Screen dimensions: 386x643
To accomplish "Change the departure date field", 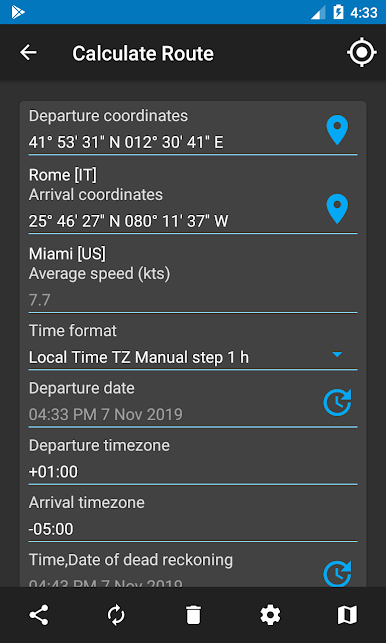I will coord(172,415).
